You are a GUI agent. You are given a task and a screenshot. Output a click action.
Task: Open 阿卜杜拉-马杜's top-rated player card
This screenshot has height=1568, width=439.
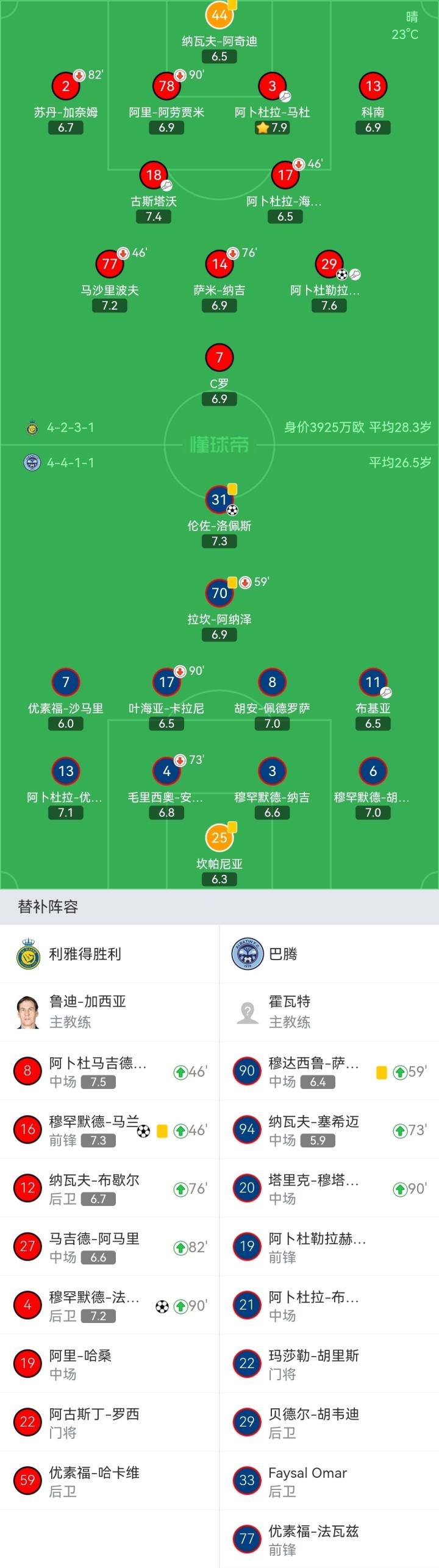pyautogui.click(x=272, y=87)
